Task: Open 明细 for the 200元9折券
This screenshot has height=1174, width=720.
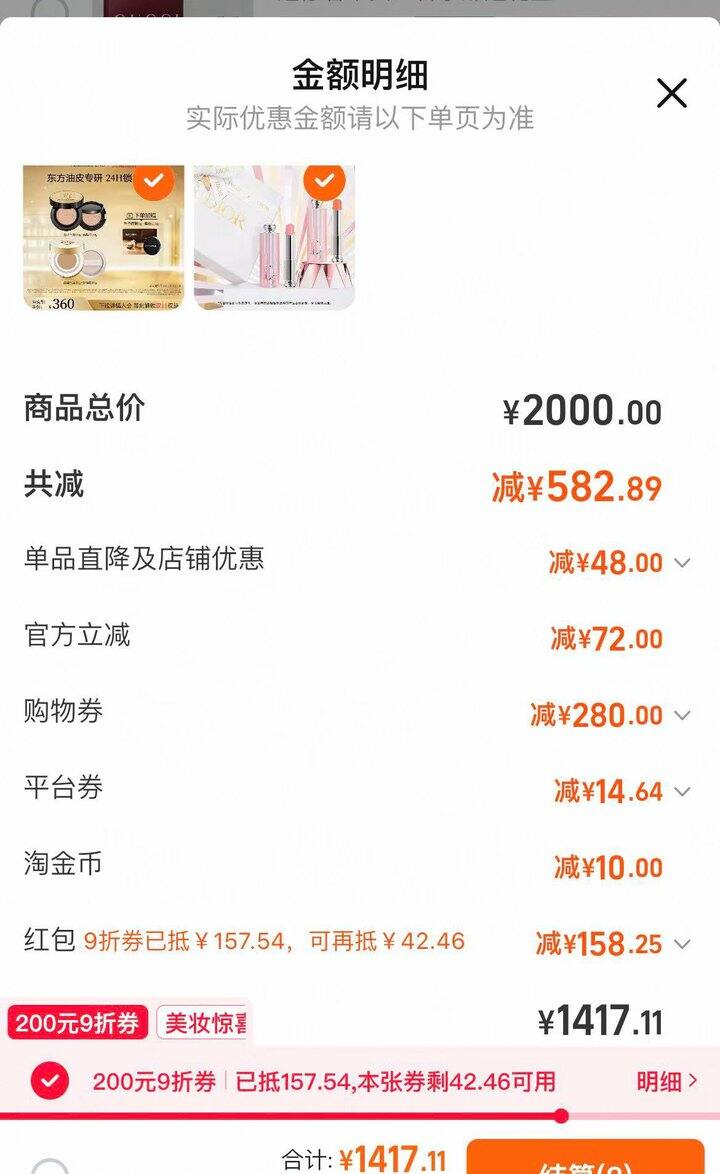Action: tap(667, 1081)
